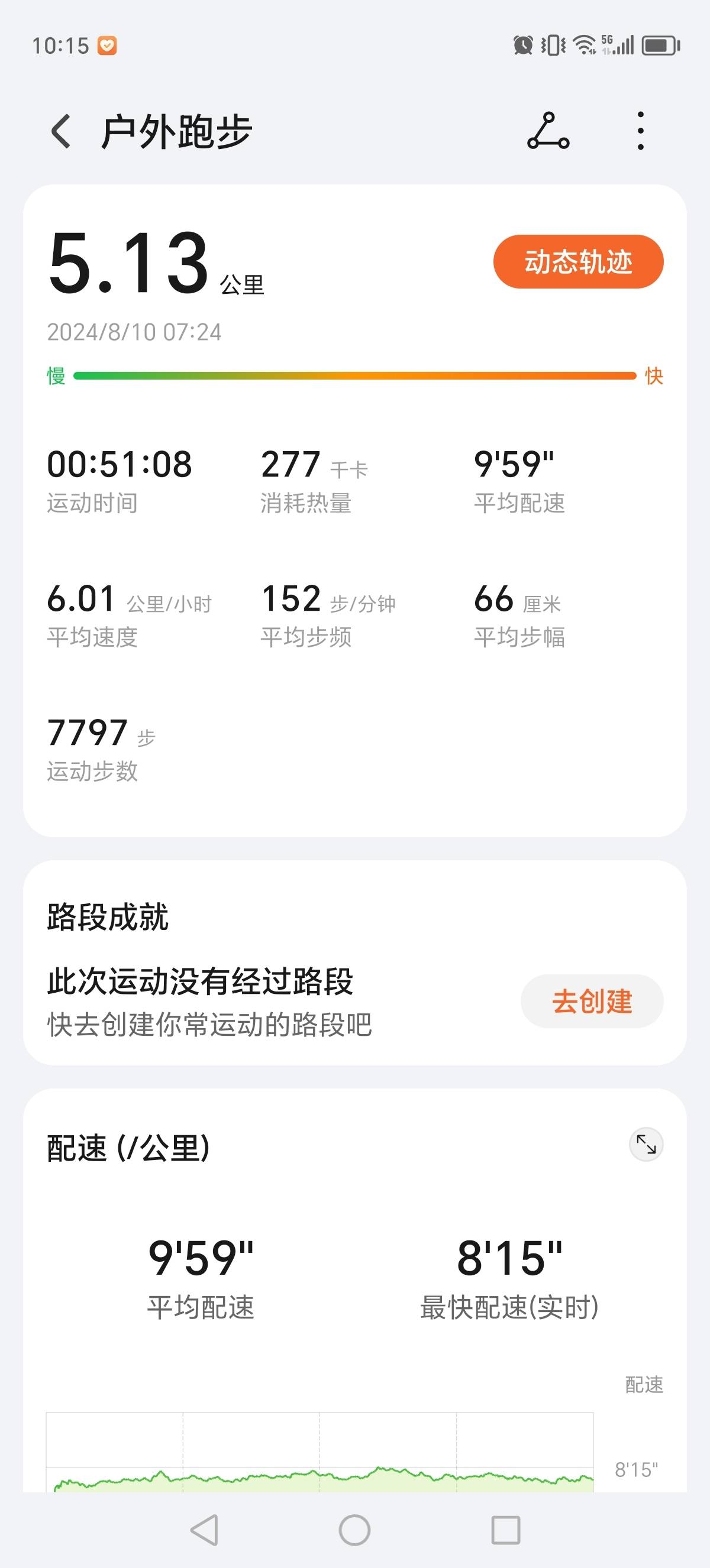
Task: Tap the 平均配速 average pace stat
Action: (x=520, y=481)
